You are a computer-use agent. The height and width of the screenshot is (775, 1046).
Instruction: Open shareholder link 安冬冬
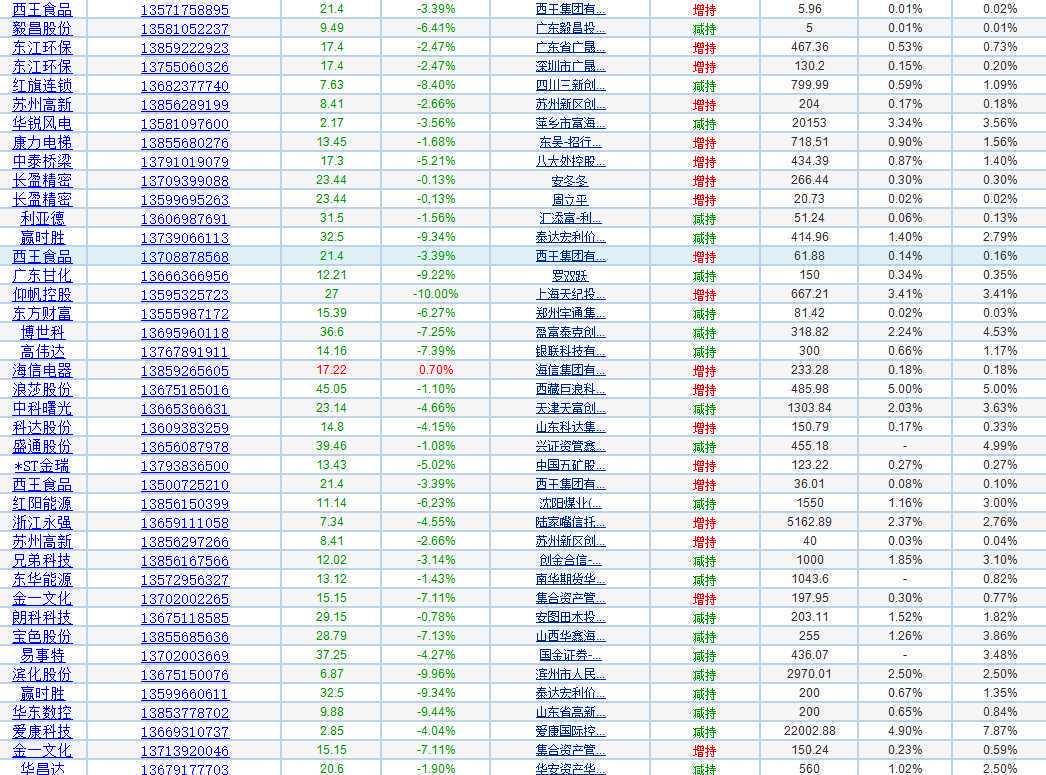pos(570,181)
